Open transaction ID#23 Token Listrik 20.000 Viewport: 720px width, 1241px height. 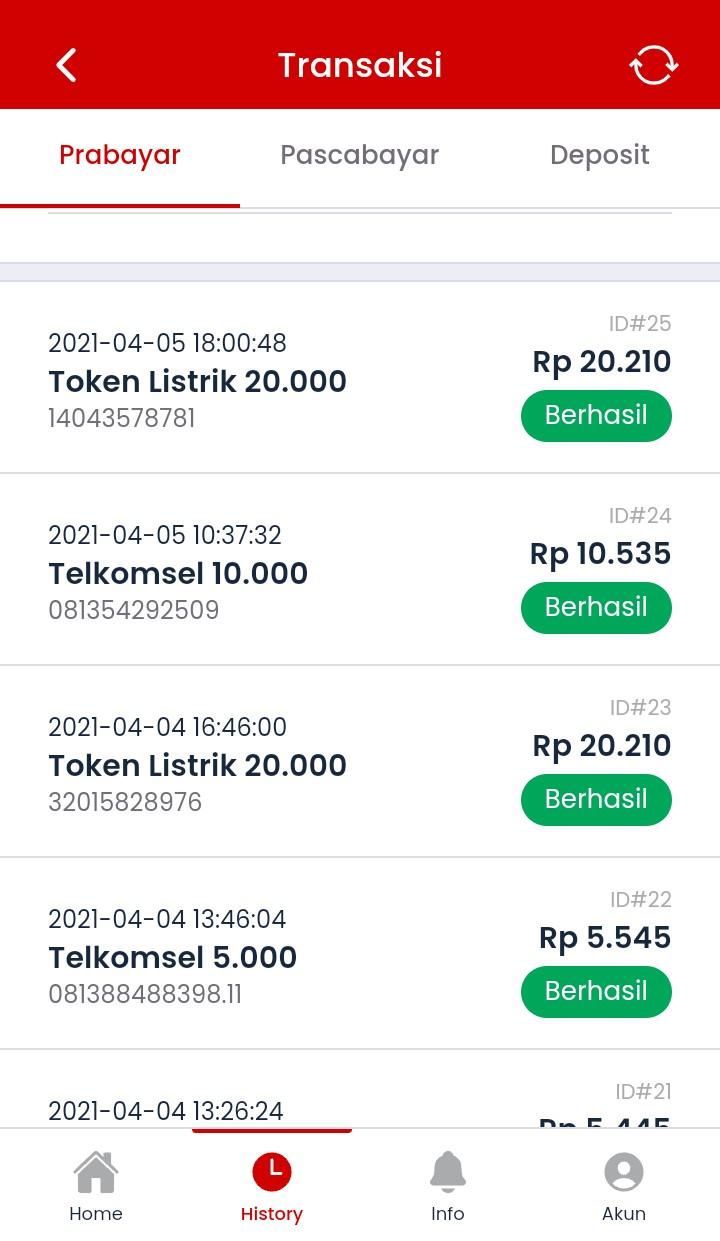click(x=360, y=761)
